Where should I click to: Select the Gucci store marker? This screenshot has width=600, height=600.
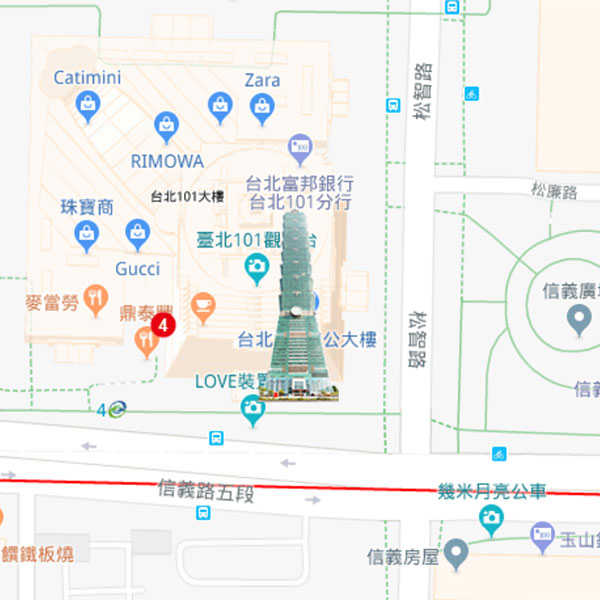coord(138,234)
